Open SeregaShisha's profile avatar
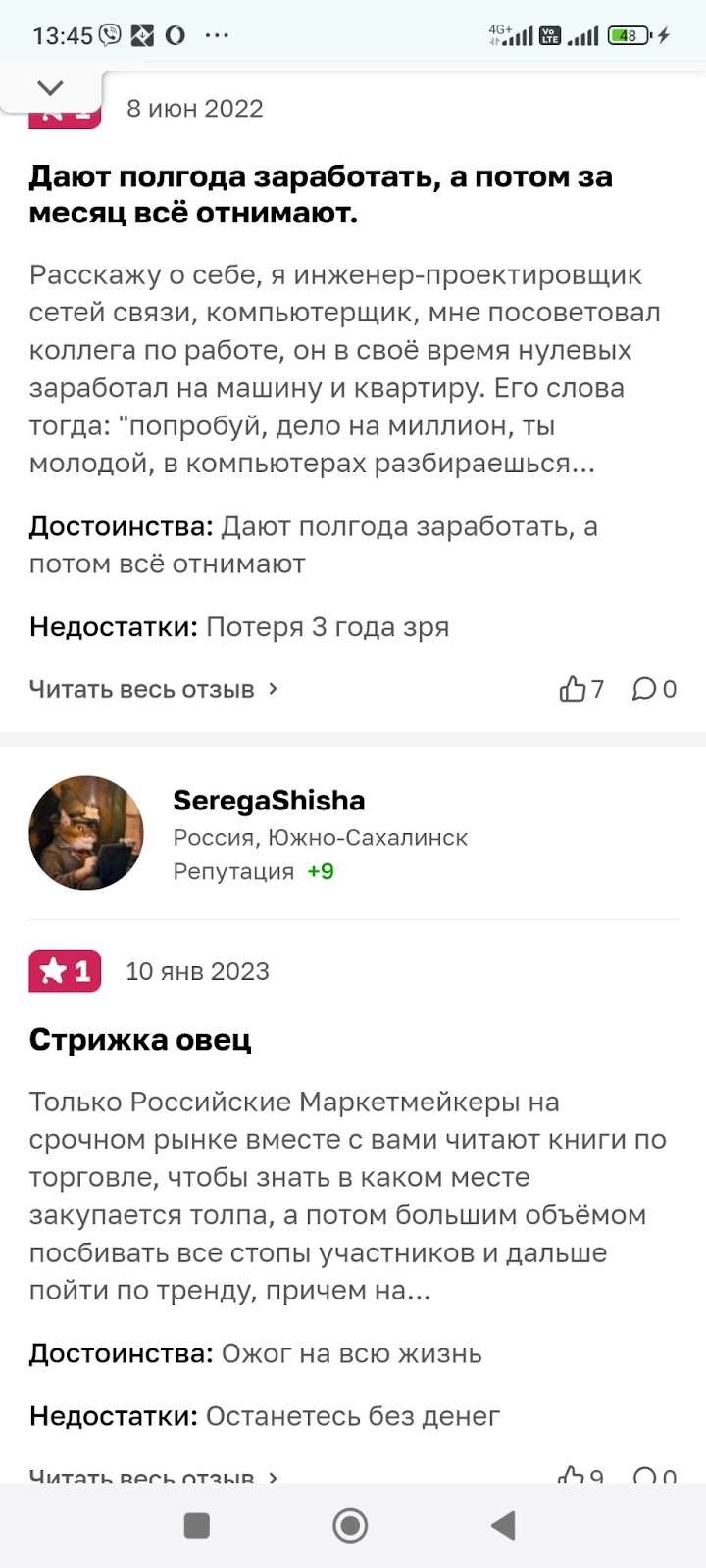Image resolution: width=706 pixels, height=1568 pixels. 86,832
